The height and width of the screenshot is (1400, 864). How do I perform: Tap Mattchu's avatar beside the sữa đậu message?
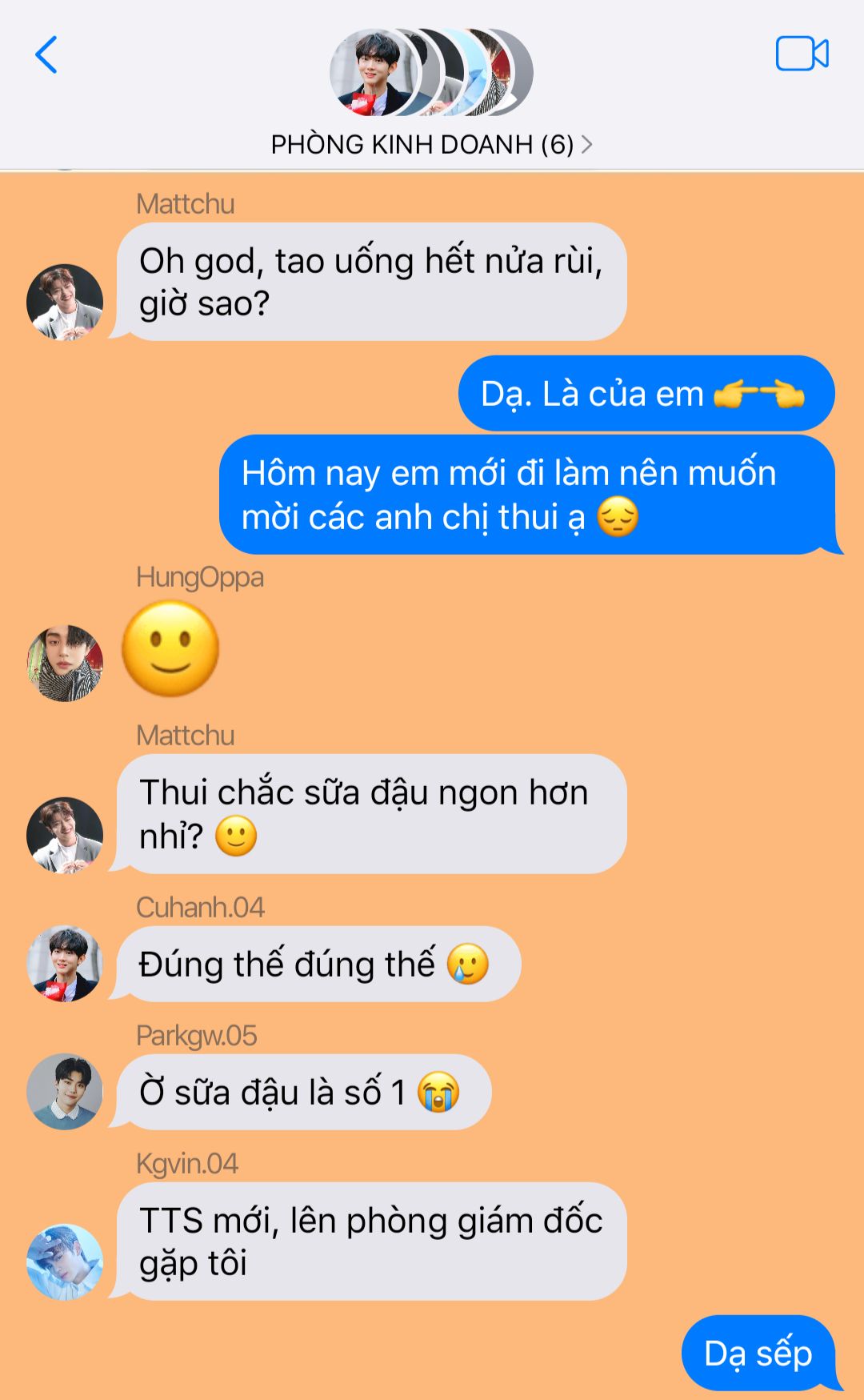pos(65,835)
